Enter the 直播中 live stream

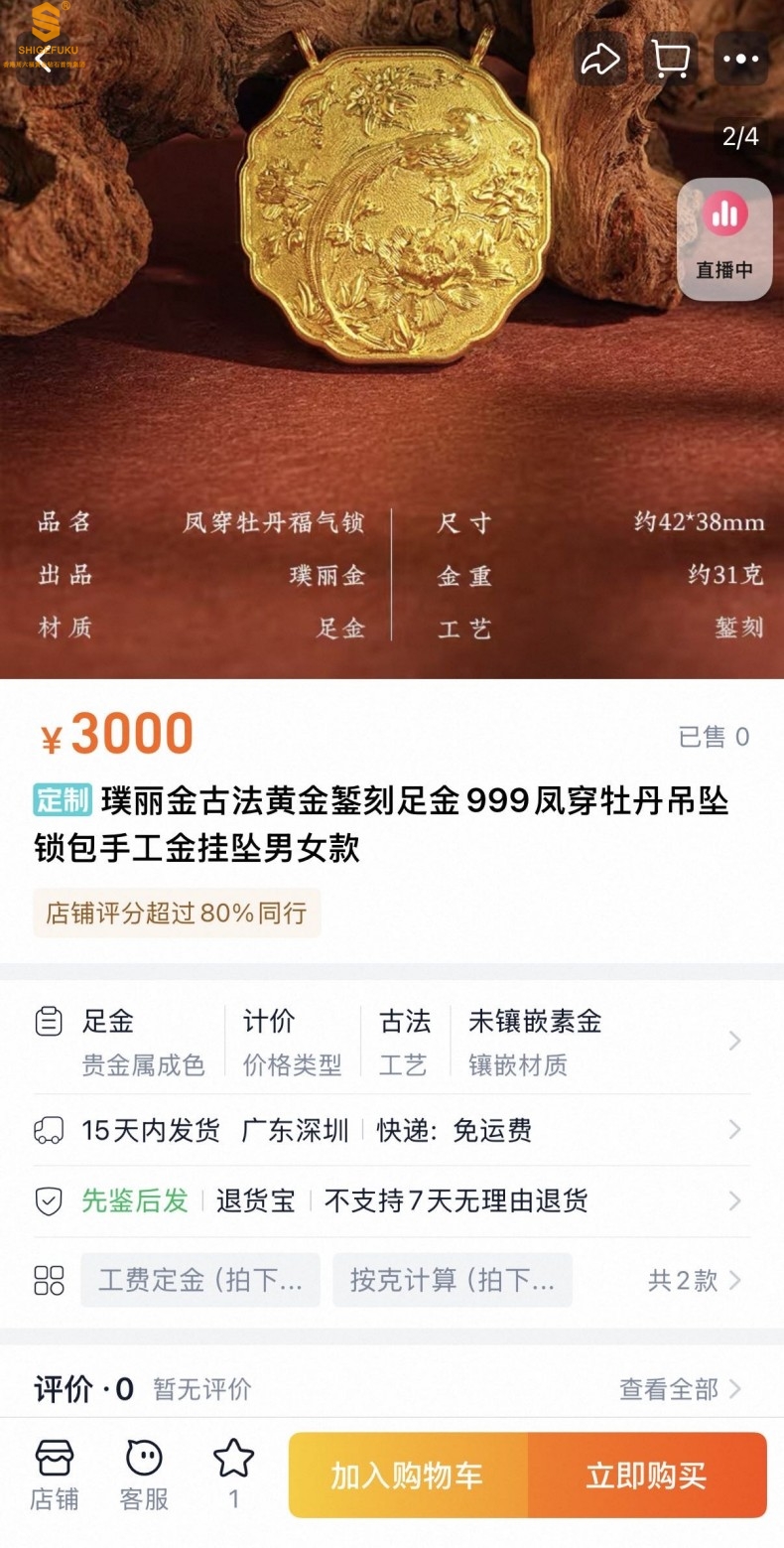[x=724, y=238]
